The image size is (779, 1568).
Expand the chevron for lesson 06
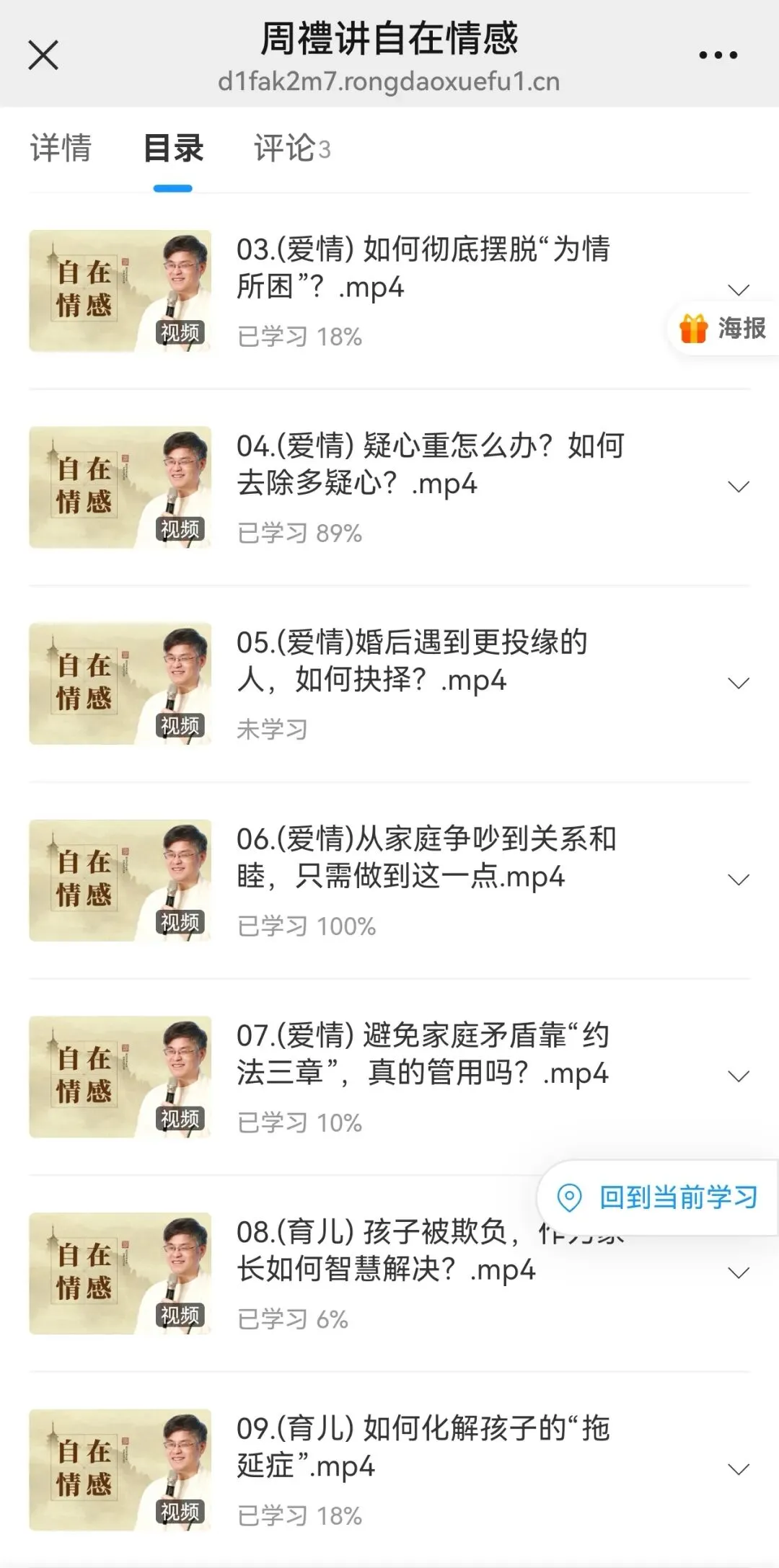coord(739,880)
